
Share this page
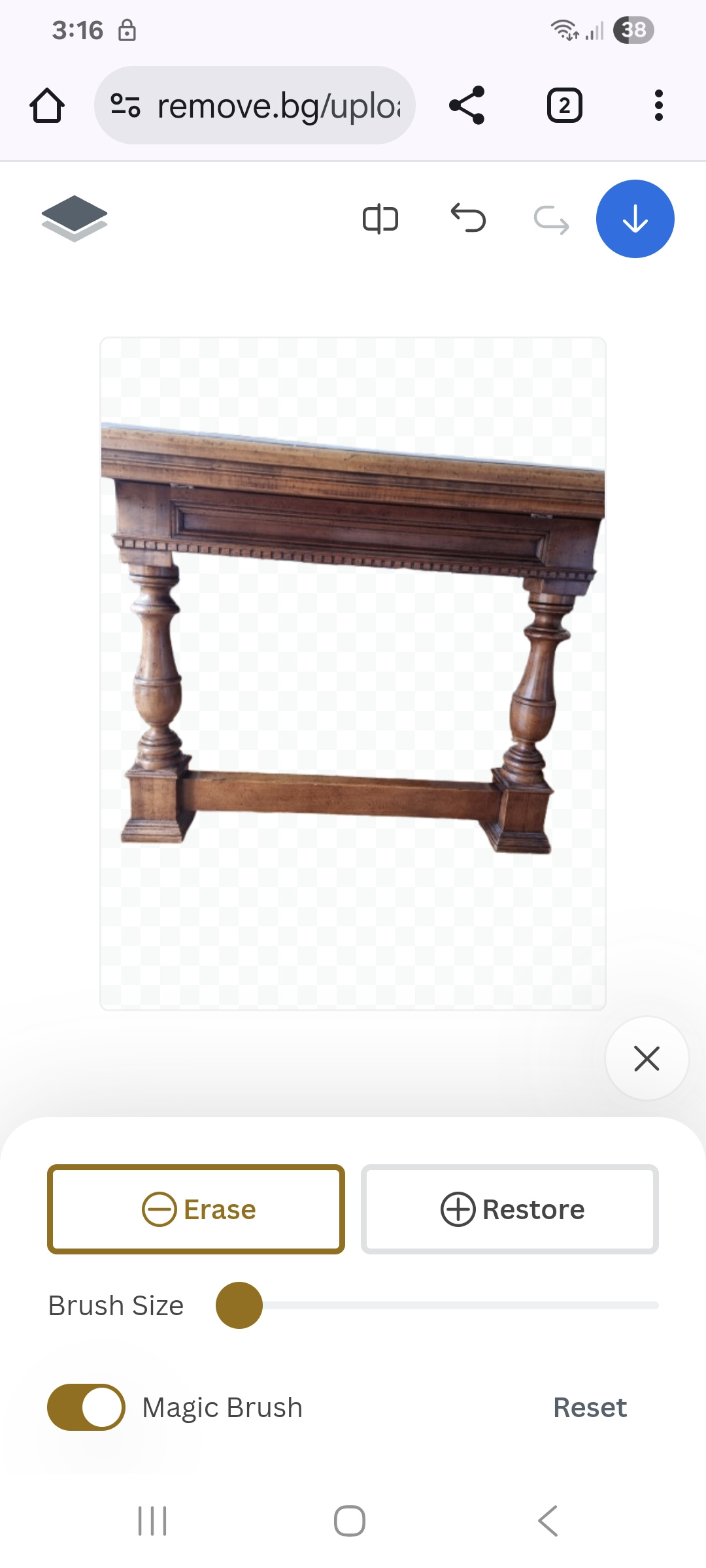click(x=467, y=105)
